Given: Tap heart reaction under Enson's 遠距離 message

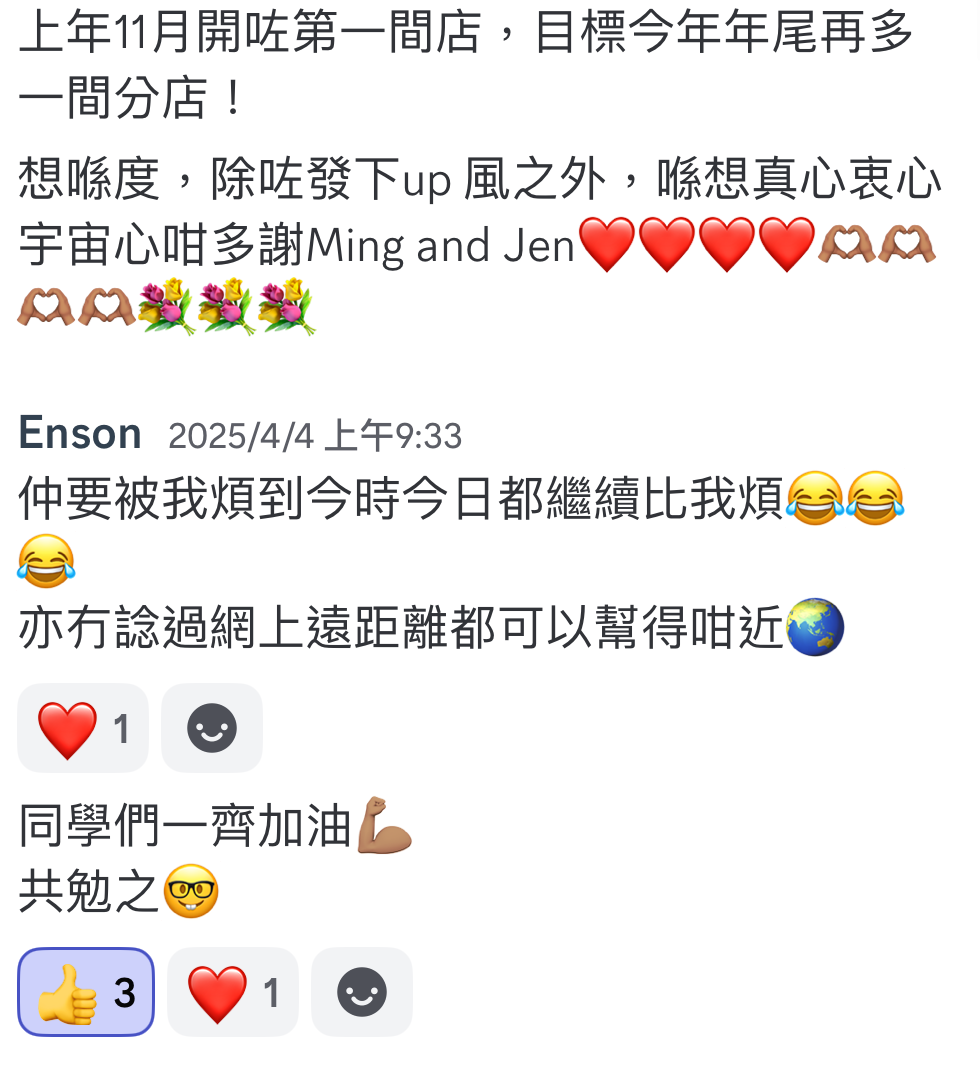Looking at the screenshot, I should pos(83,728).
